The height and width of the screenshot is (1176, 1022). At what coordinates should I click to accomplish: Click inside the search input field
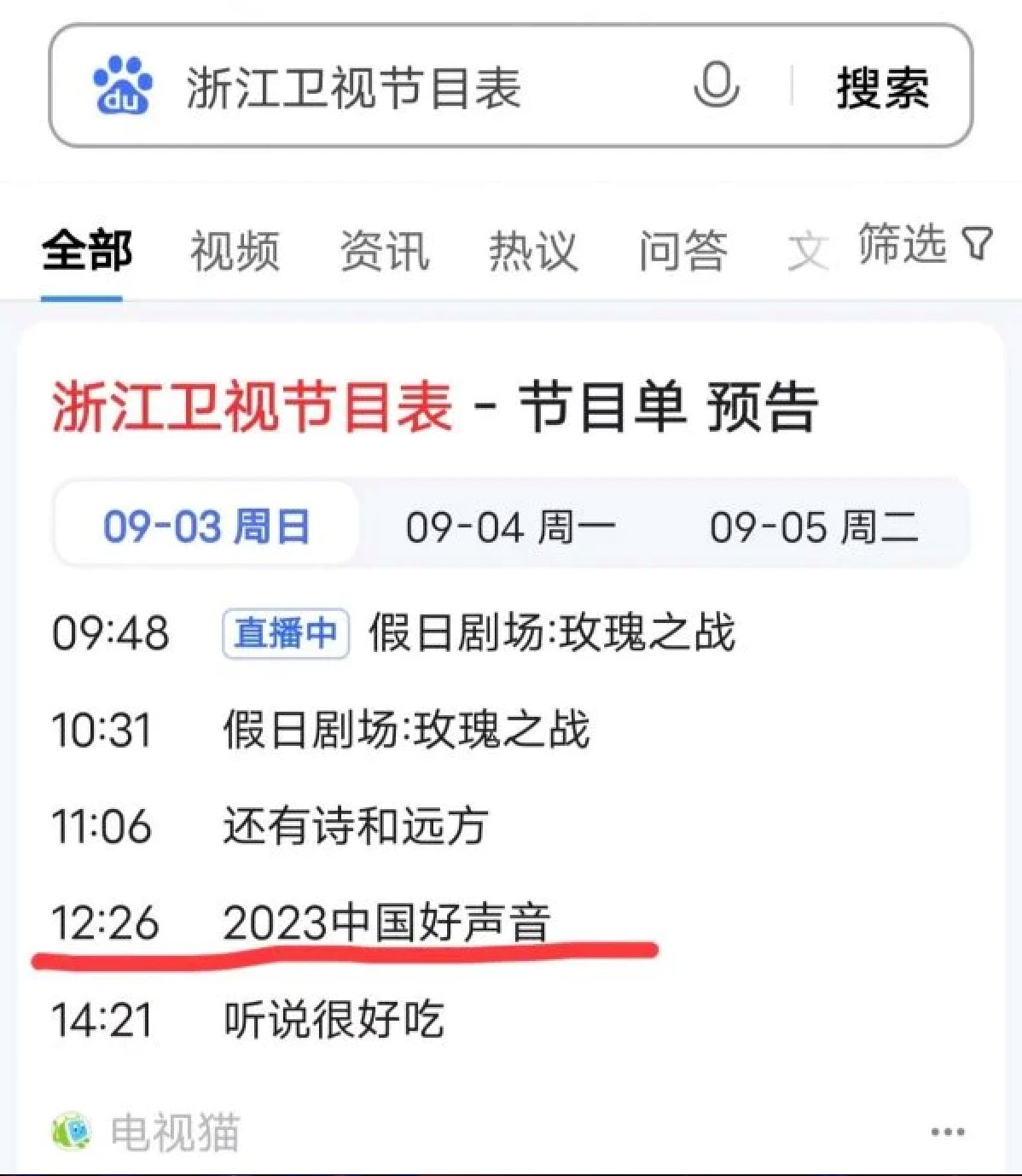pos(384,87)
